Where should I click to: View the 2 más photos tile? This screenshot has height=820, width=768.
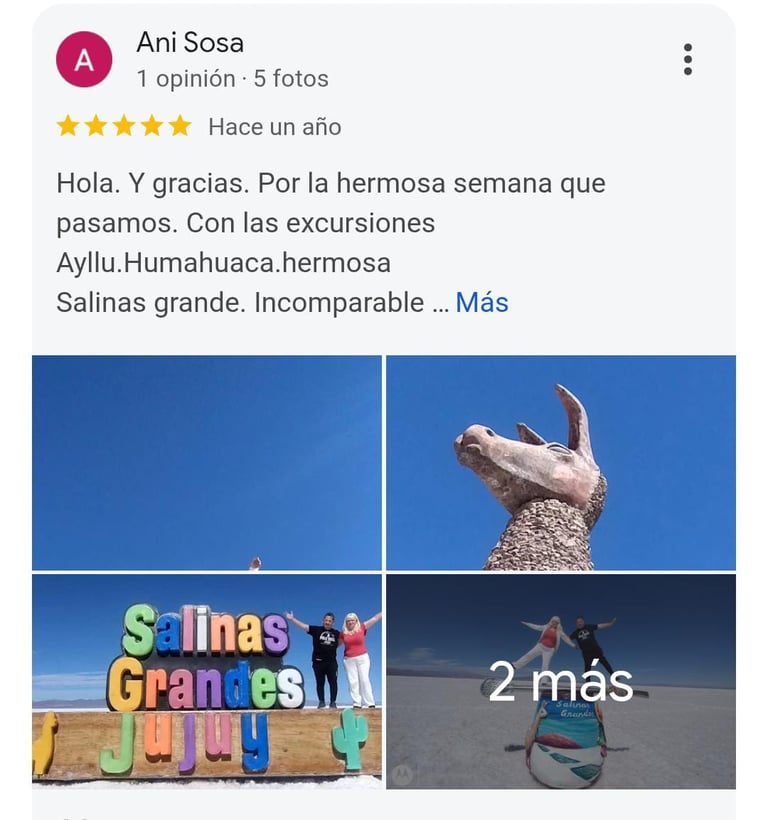pyautogui.click(x=561, y=680)
